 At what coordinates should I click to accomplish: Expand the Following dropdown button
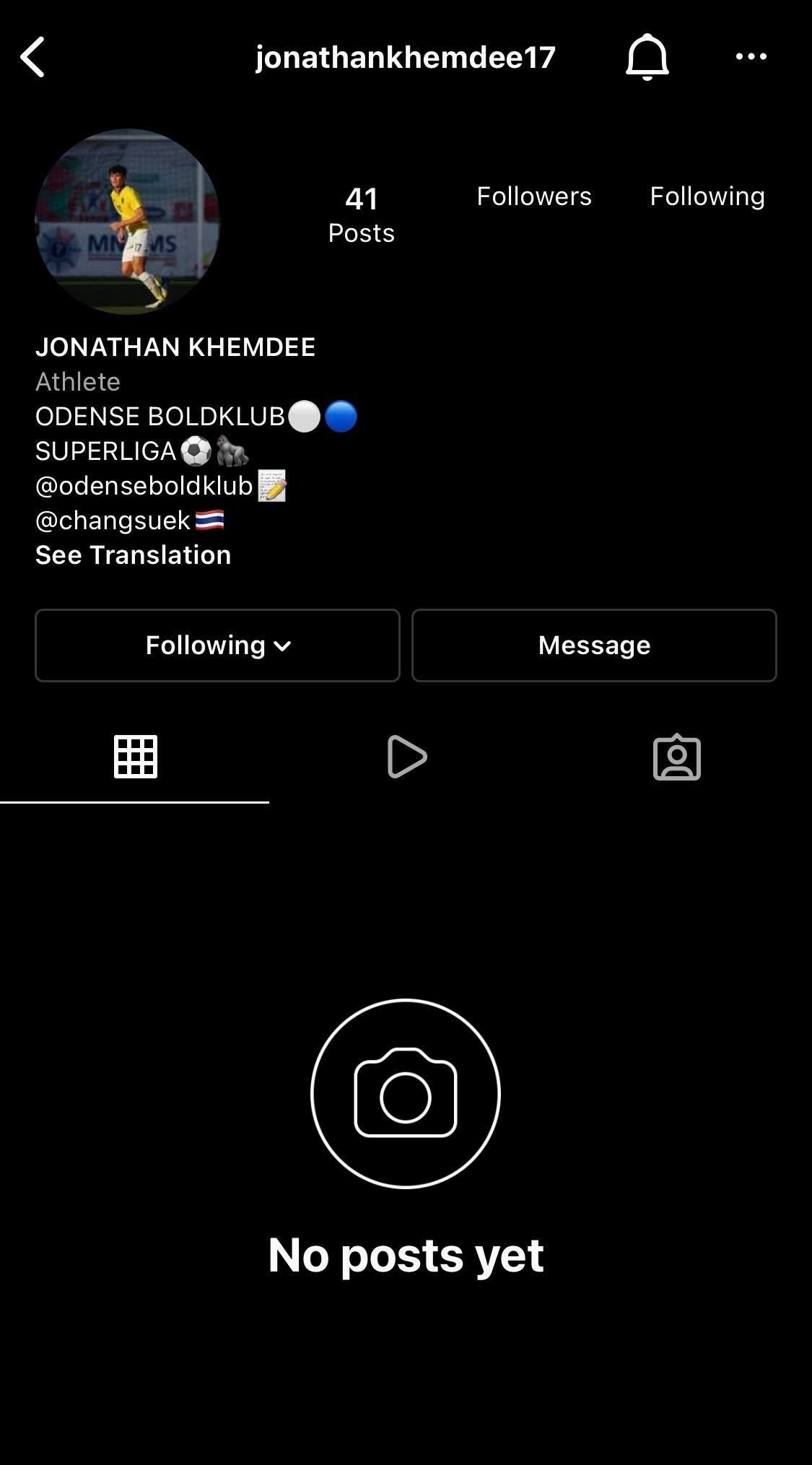pyautogui.click(x=217, y=645)
